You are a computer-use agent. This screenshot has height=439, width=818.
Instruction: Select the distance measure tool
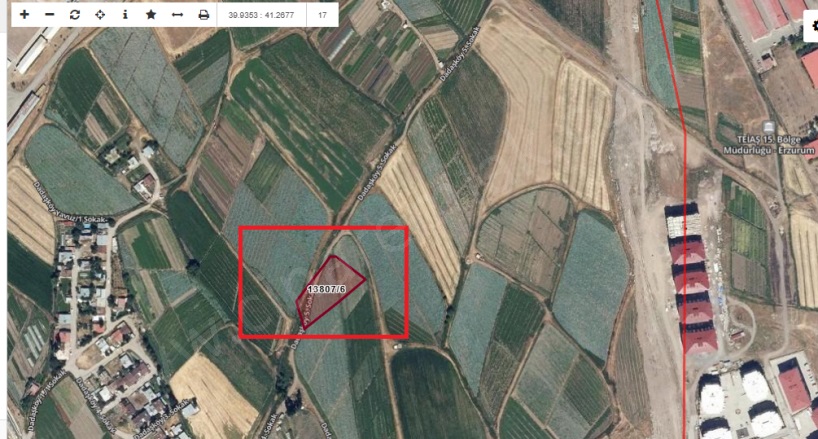[x=177, y=16]
